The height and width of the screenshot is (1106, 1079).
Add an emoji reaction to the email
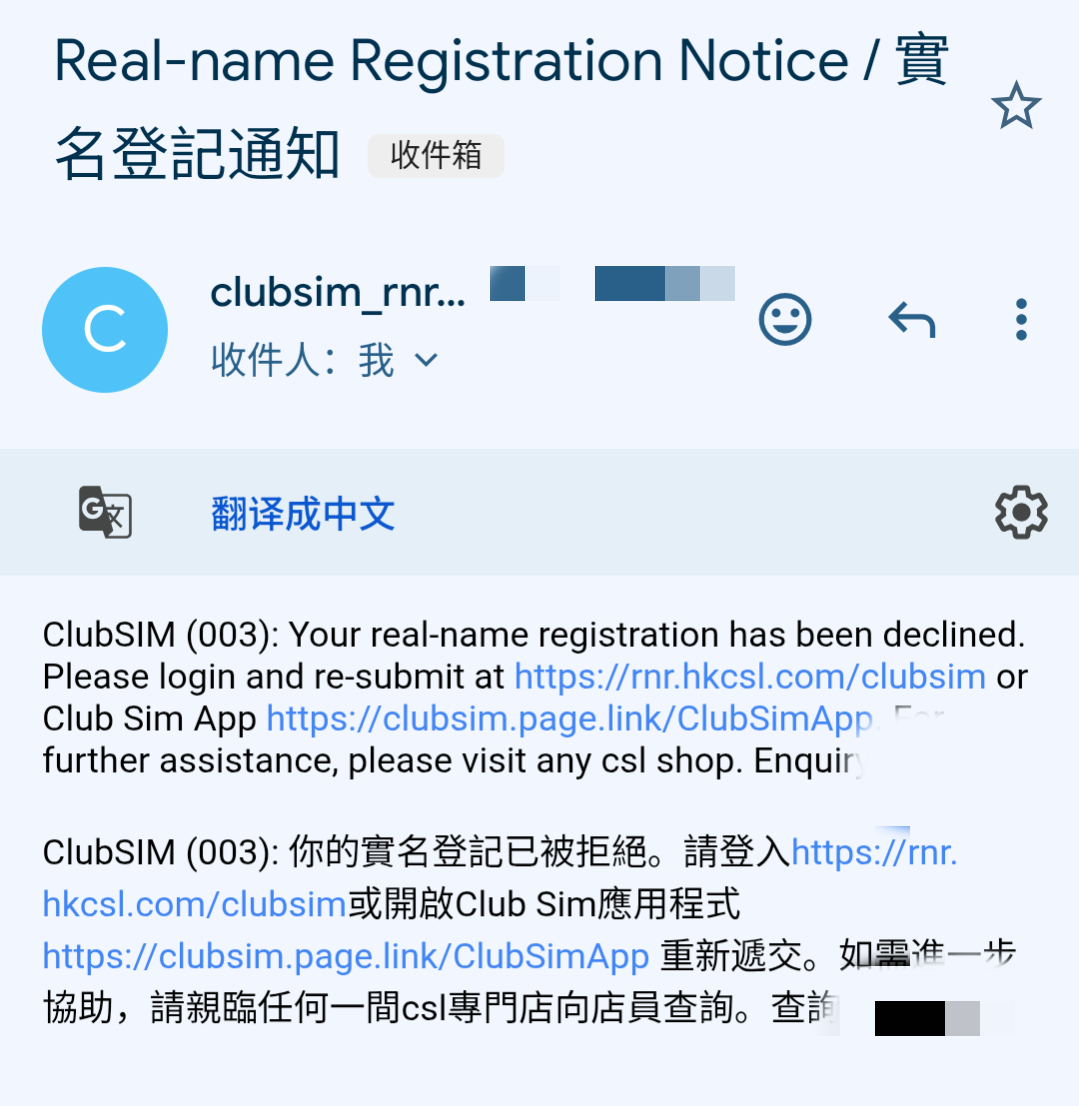(x=785, y=320)
